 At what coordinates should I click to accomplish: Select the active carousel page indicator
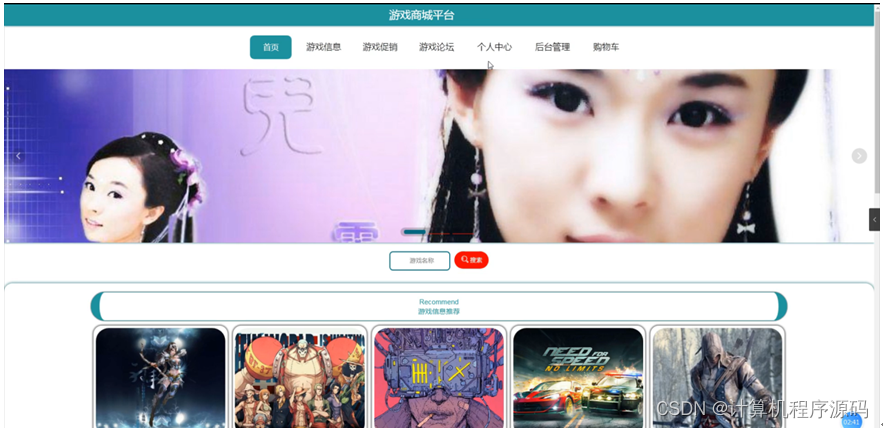414,232
